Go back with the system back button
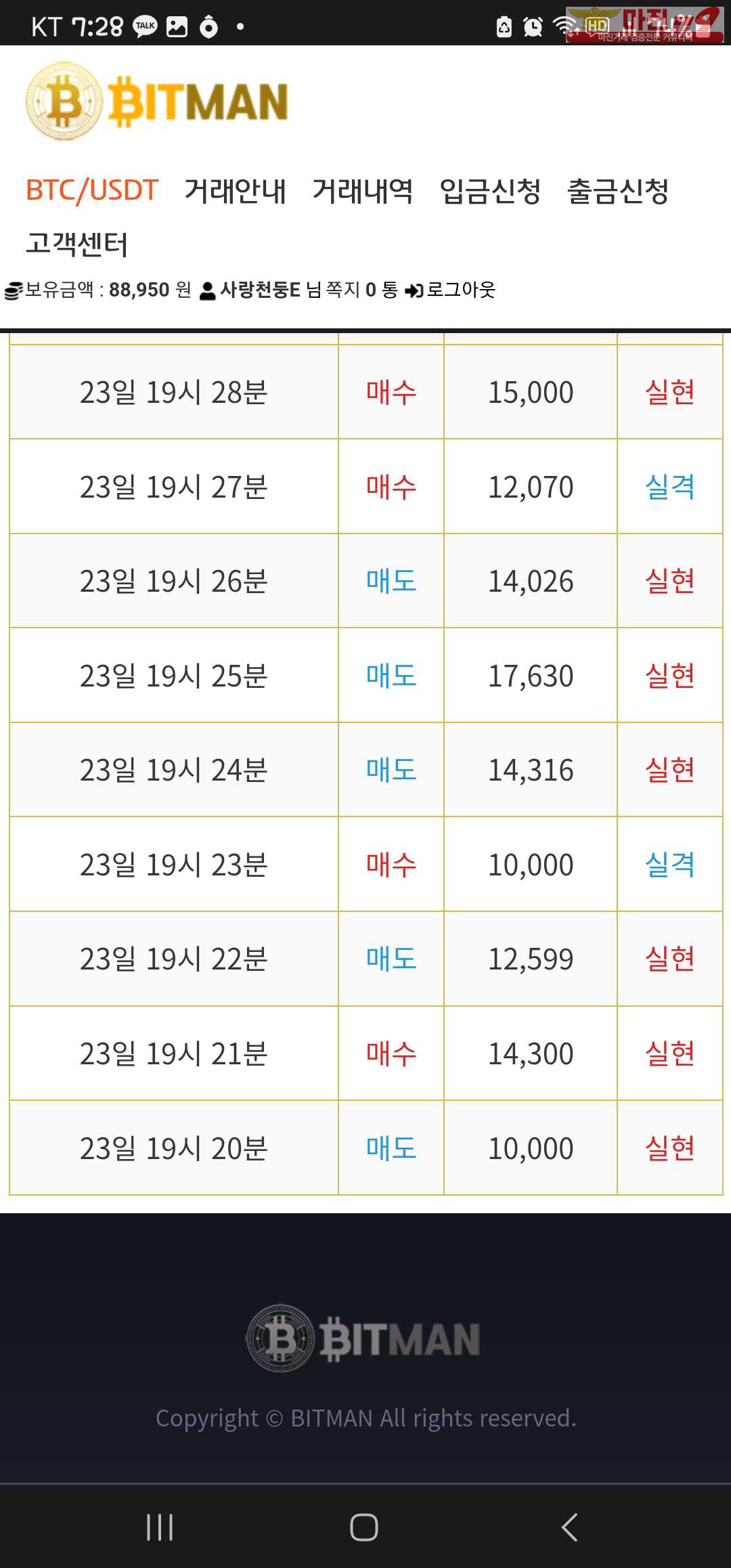Screen dimensions: 731x1568 pos(569,1527)
